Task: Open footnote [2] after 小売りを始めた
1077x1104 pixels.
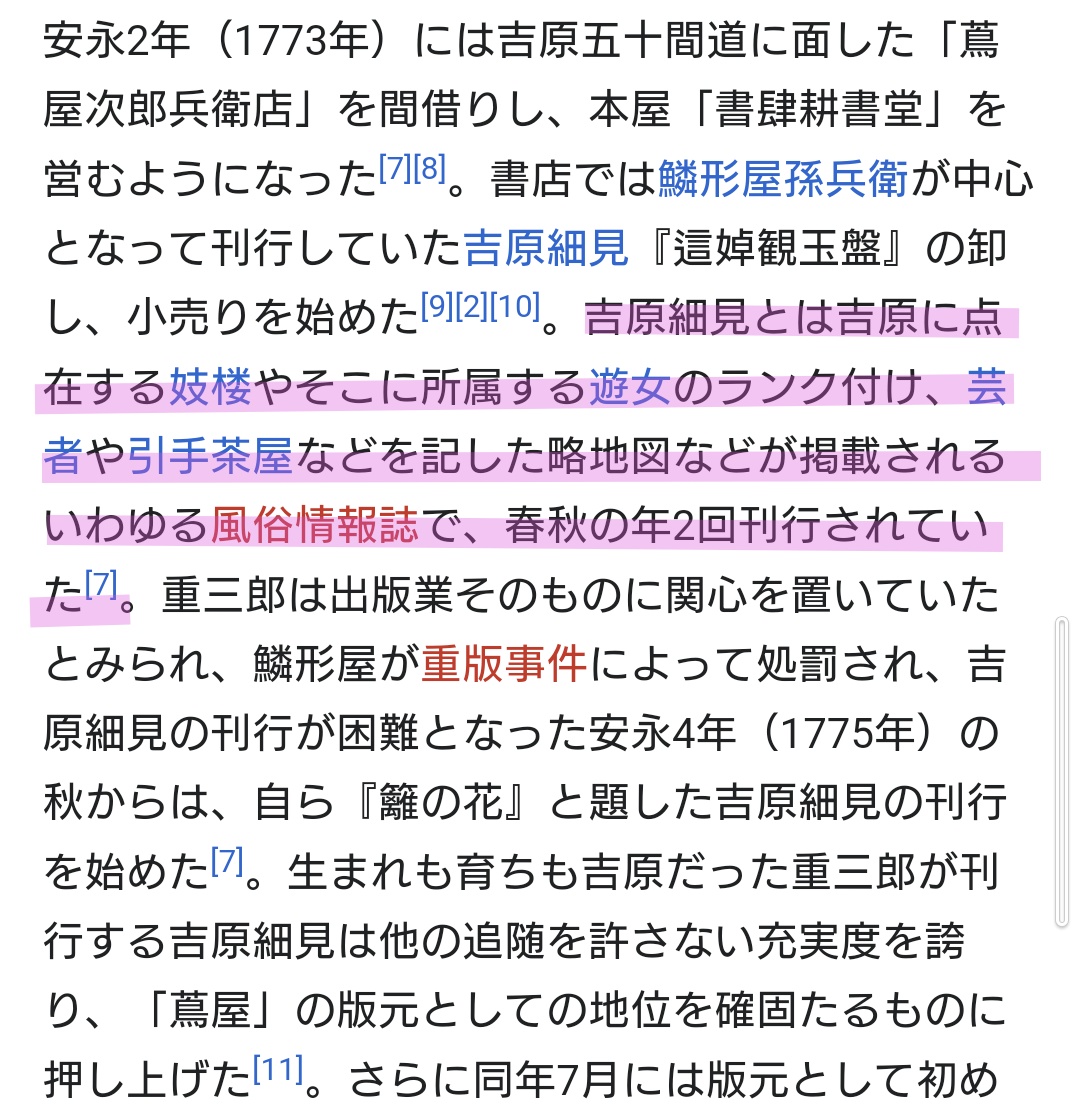Action: click(472, 306)
